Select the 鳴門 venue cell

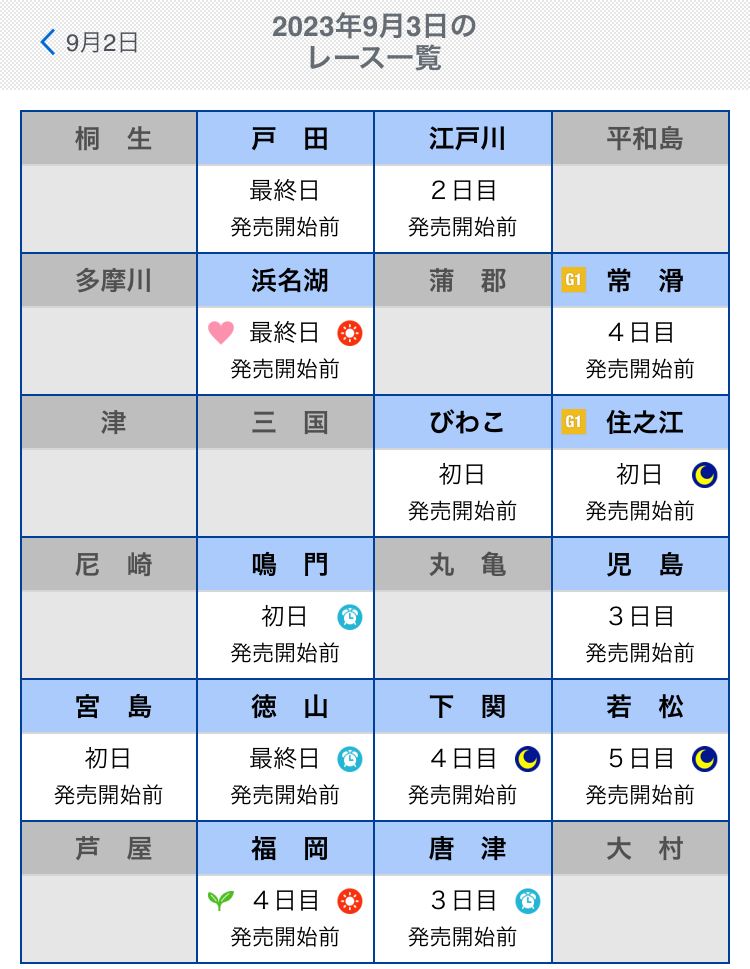tap(286, 608)
